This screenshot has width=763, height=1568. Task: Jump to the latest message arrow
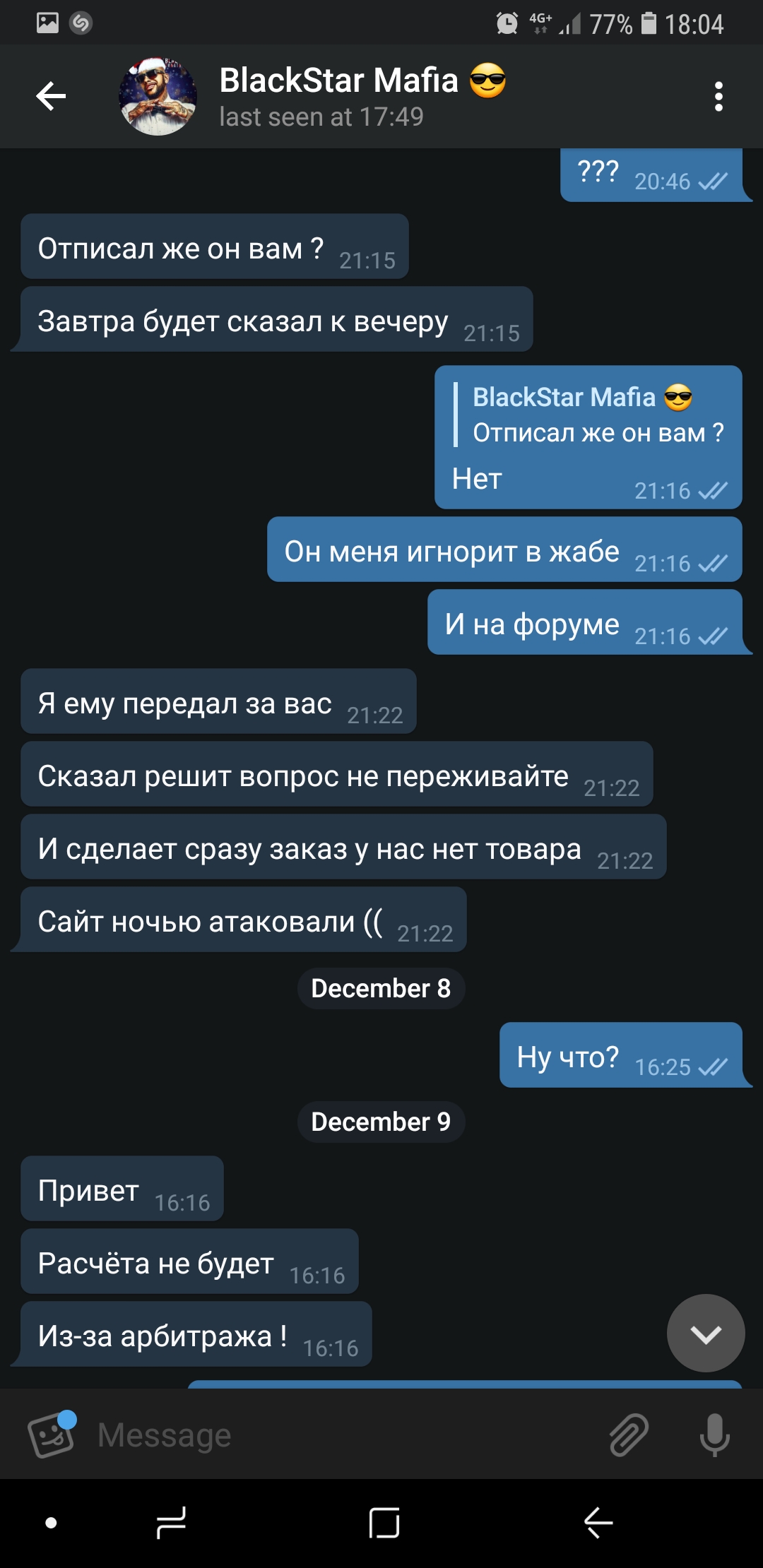coord(706,1333)
